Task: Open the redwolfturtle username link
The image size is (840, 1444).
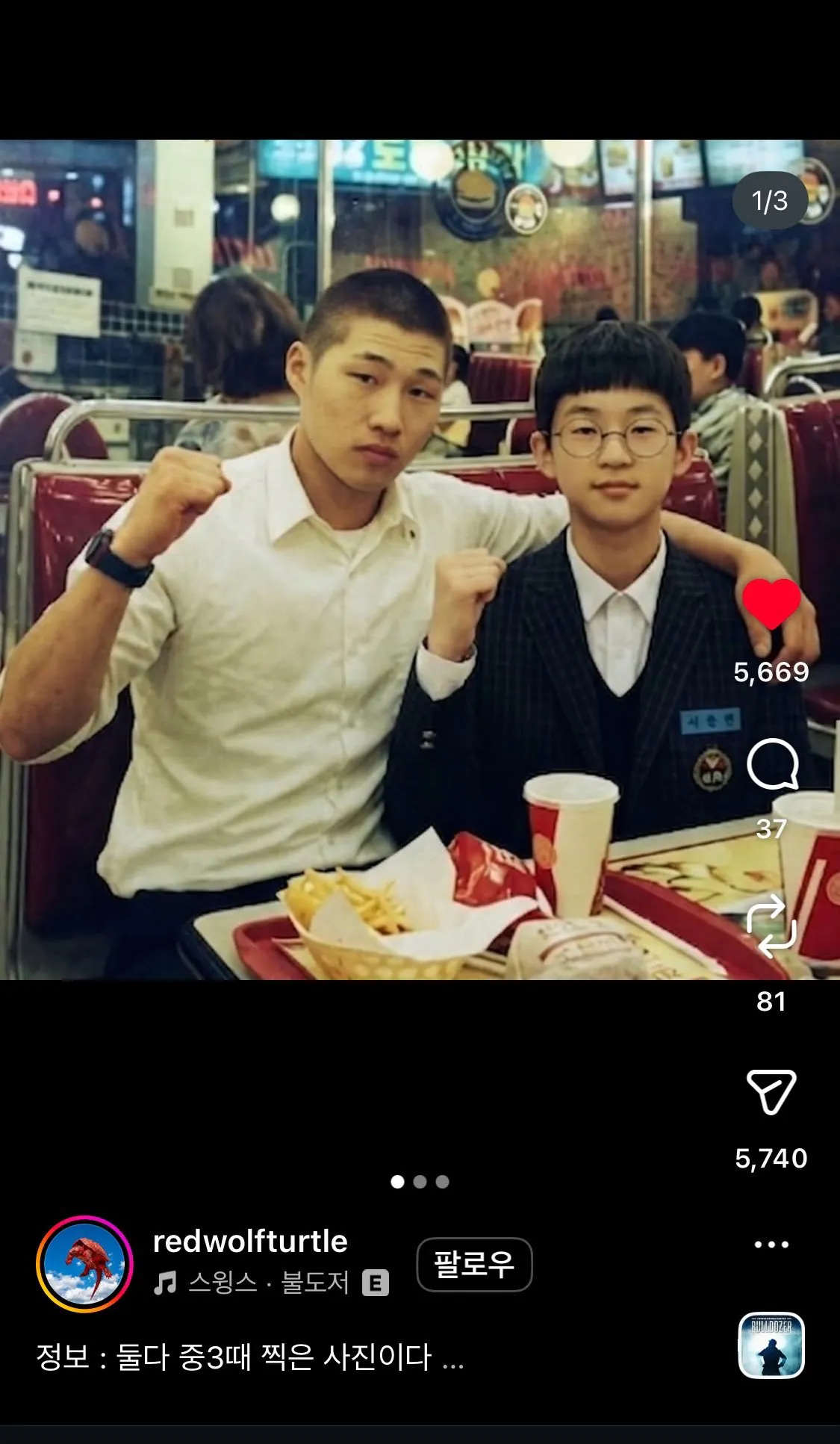Action: [x=250, y=1242]
